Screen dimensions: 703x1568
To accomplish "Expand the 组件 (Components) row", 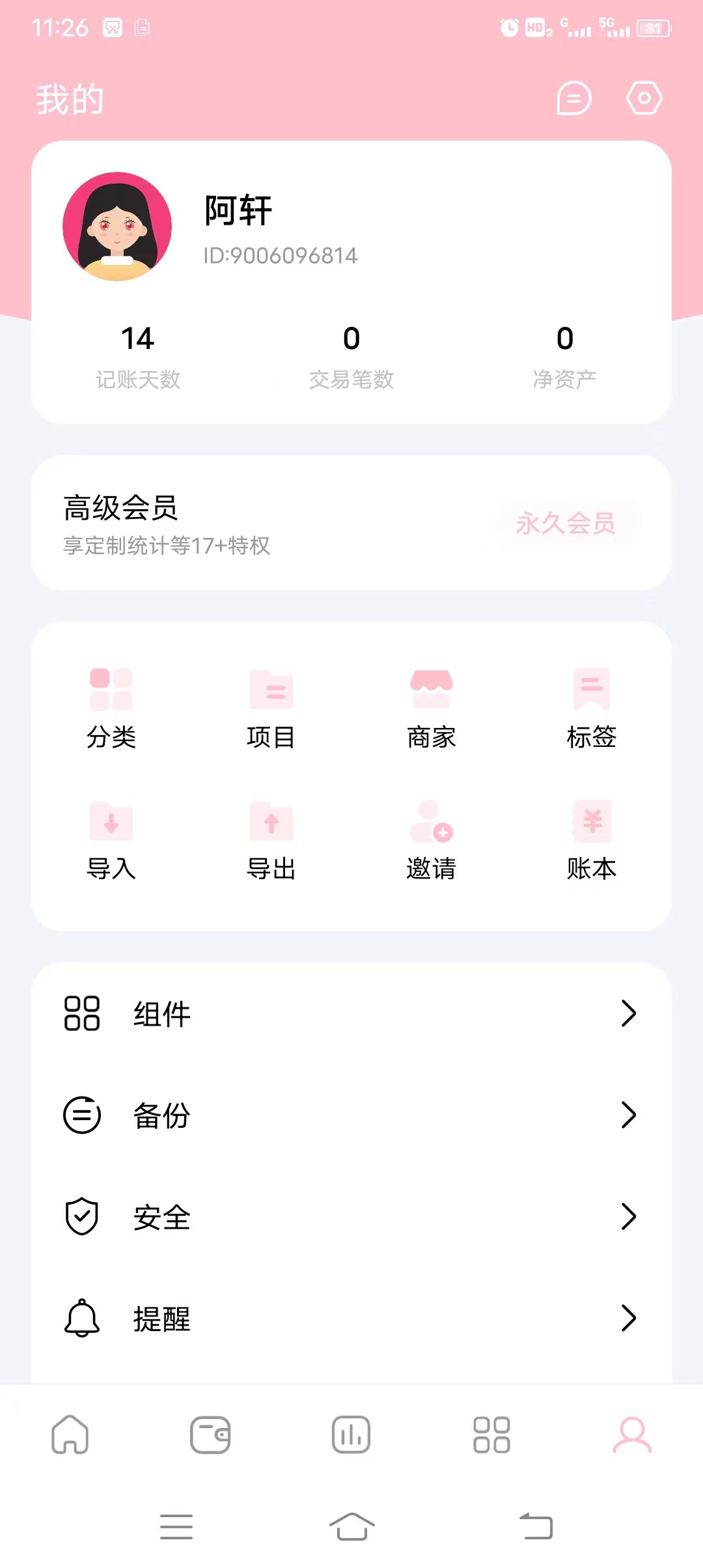I will point(351,1013).
